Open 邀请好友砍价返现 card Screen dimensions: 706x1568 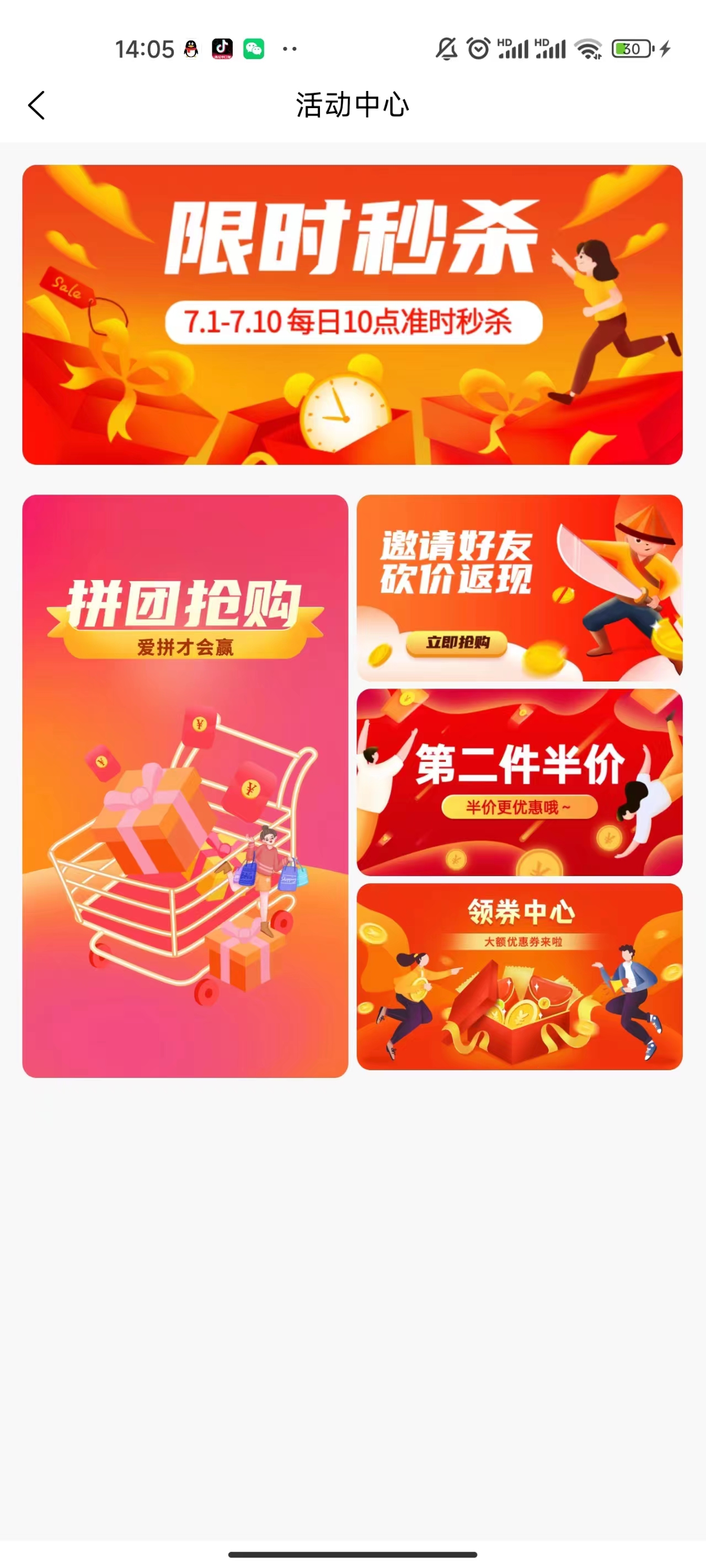(520, 588)
